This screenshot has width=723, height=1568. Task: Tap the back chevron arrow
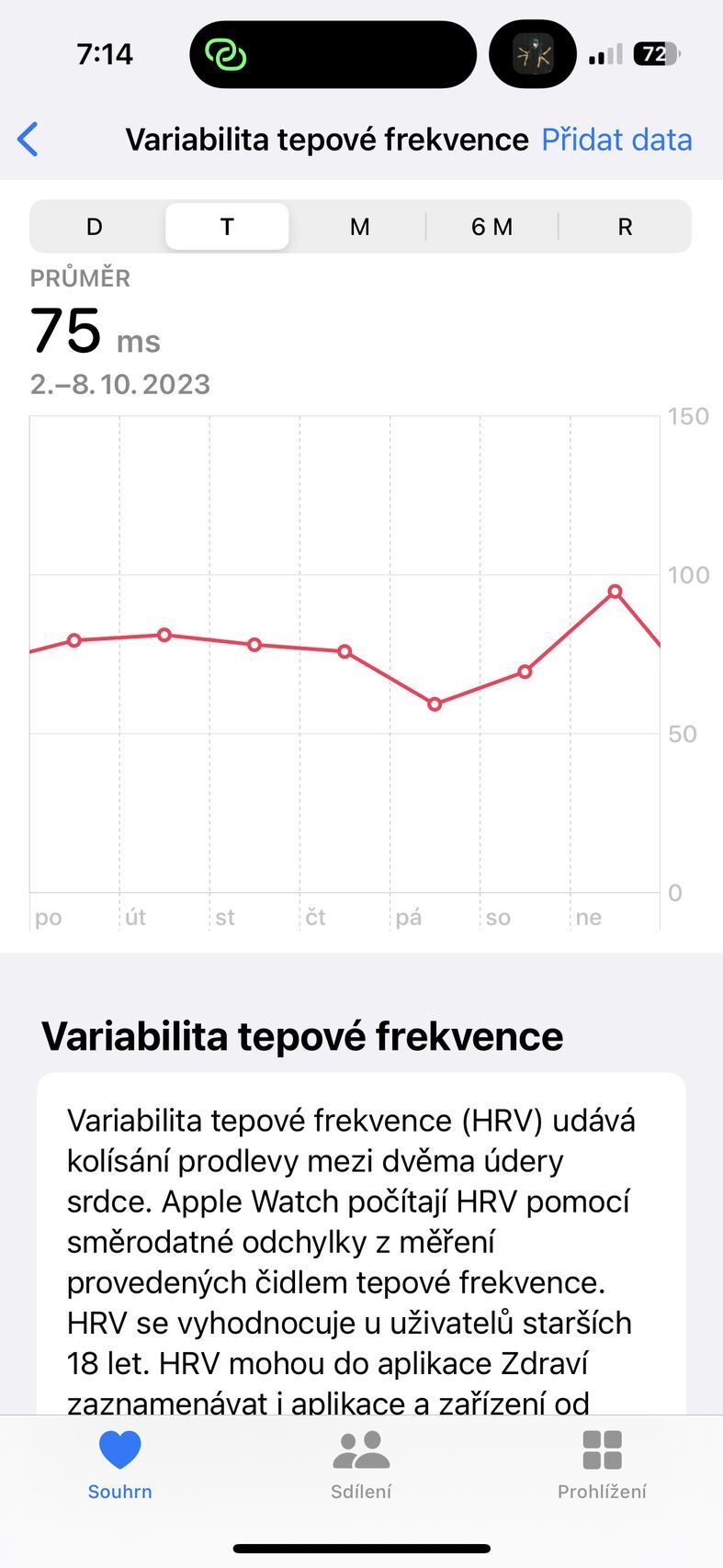point(28,139)
